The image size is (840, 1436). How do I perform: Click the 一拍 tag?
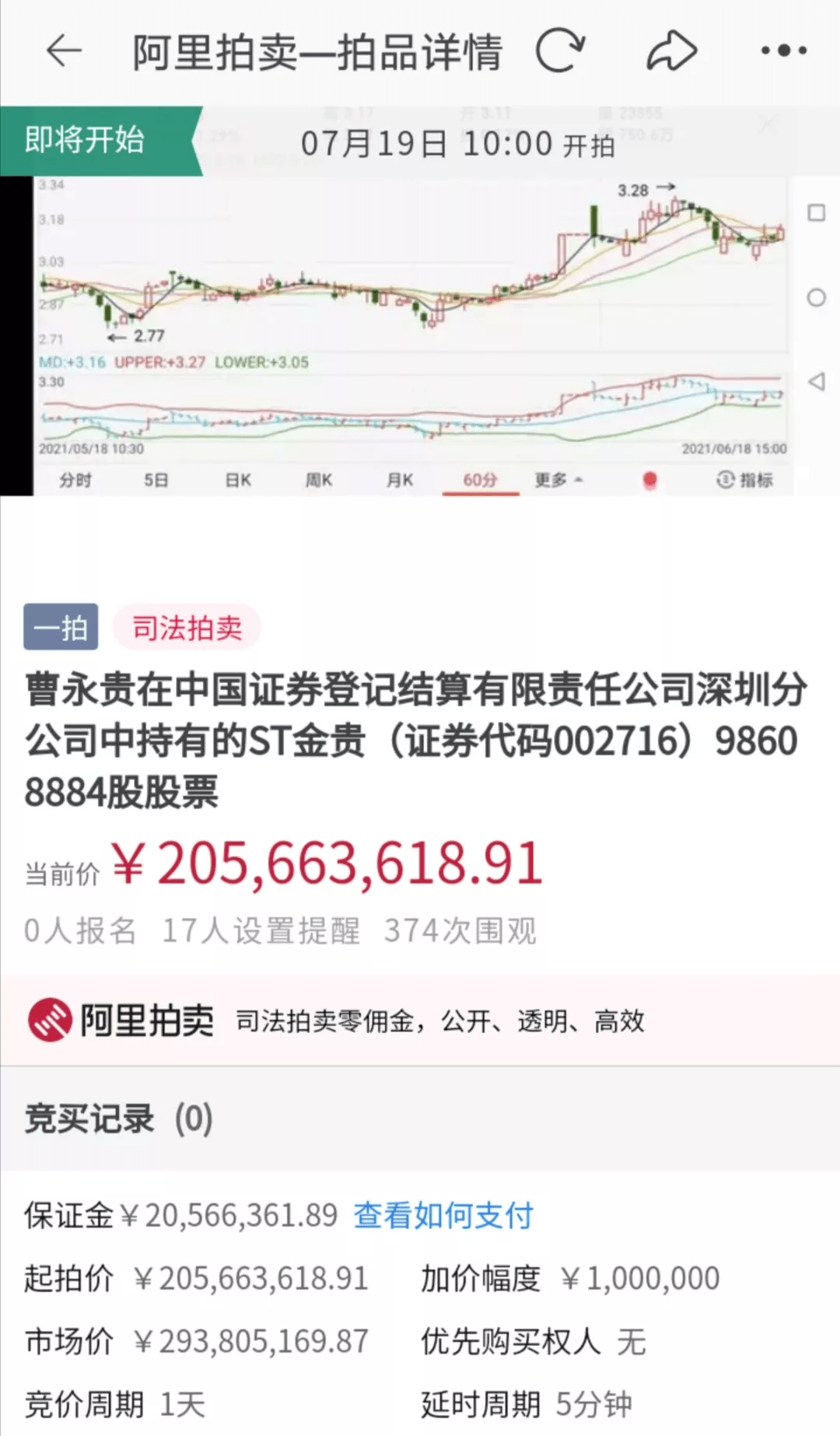point(60,629)
